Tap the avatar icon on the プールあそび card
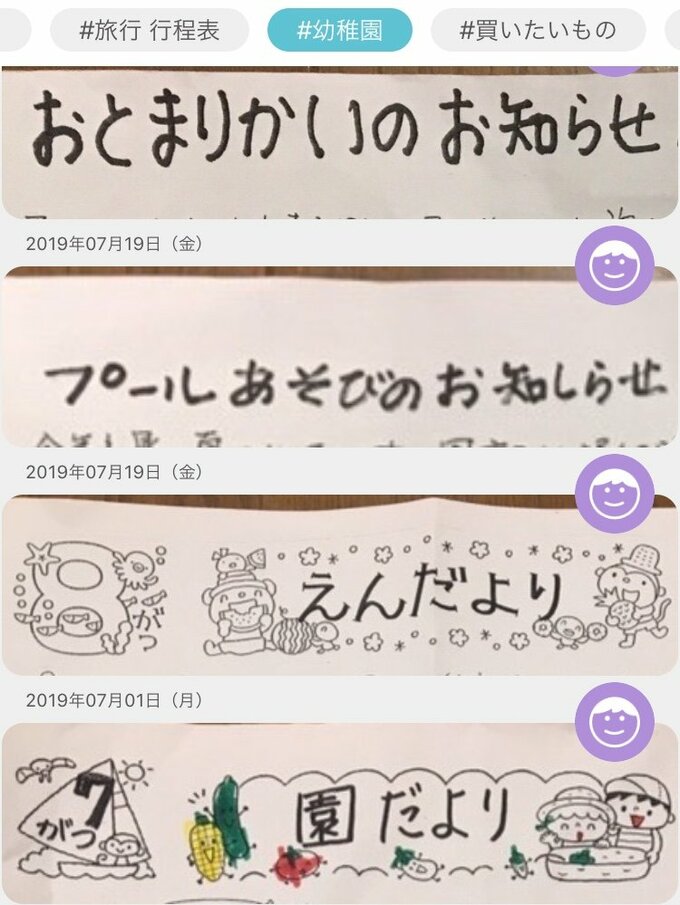 pyautogui.click(x=615, y=265)
